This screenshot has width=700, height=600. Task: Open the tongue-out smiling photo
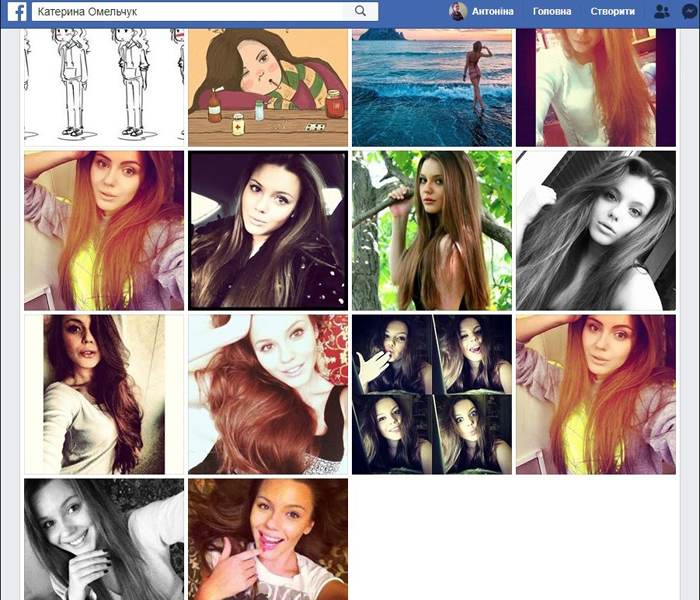pos(268,539)
